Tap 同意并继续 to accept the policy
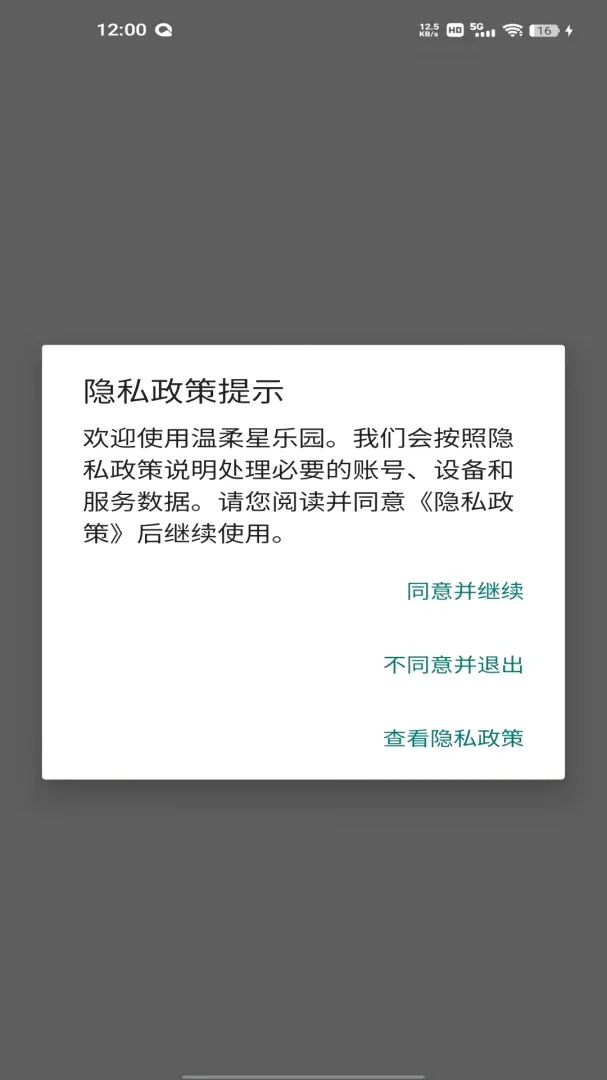 pyautogui.click(x=465, y=591)
